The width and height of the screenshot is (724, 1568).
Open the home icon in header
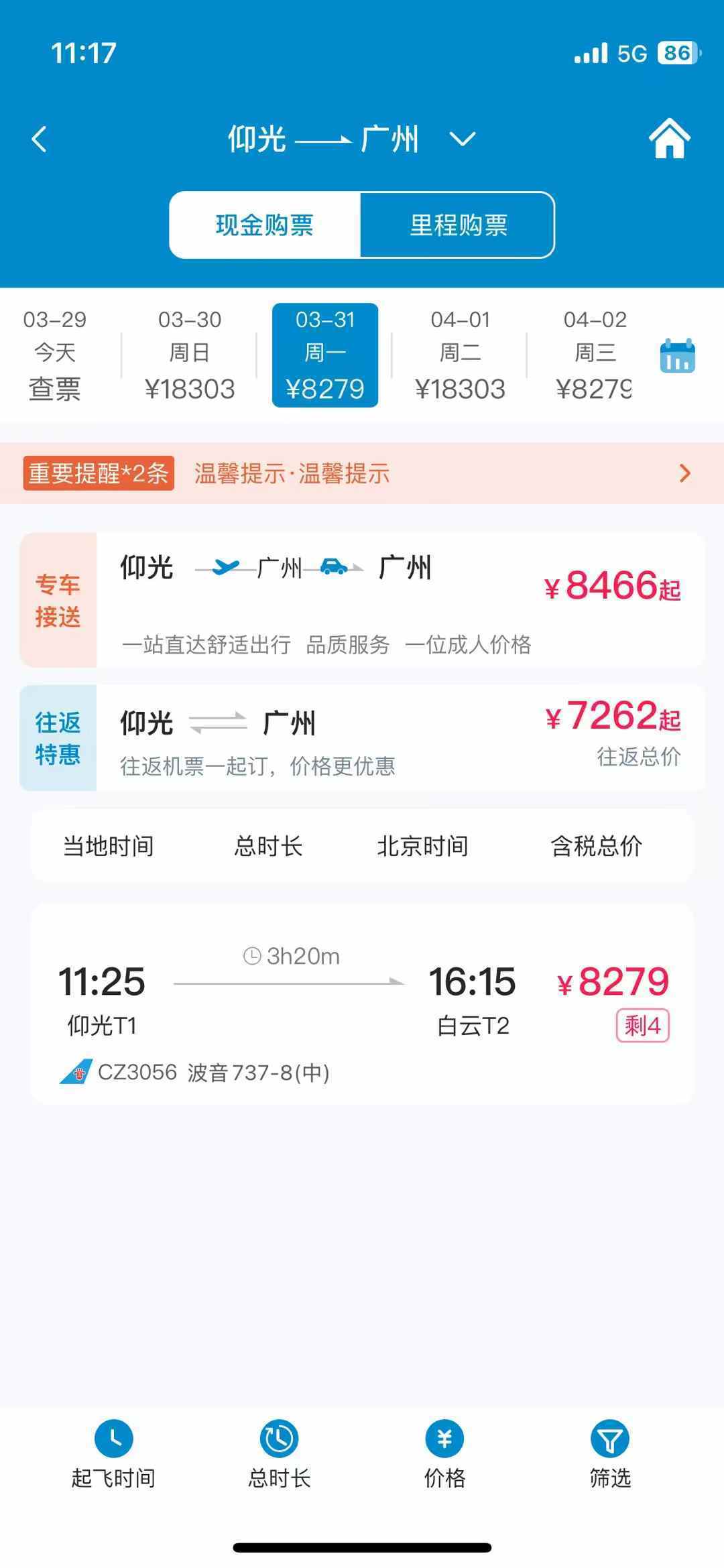669,139
